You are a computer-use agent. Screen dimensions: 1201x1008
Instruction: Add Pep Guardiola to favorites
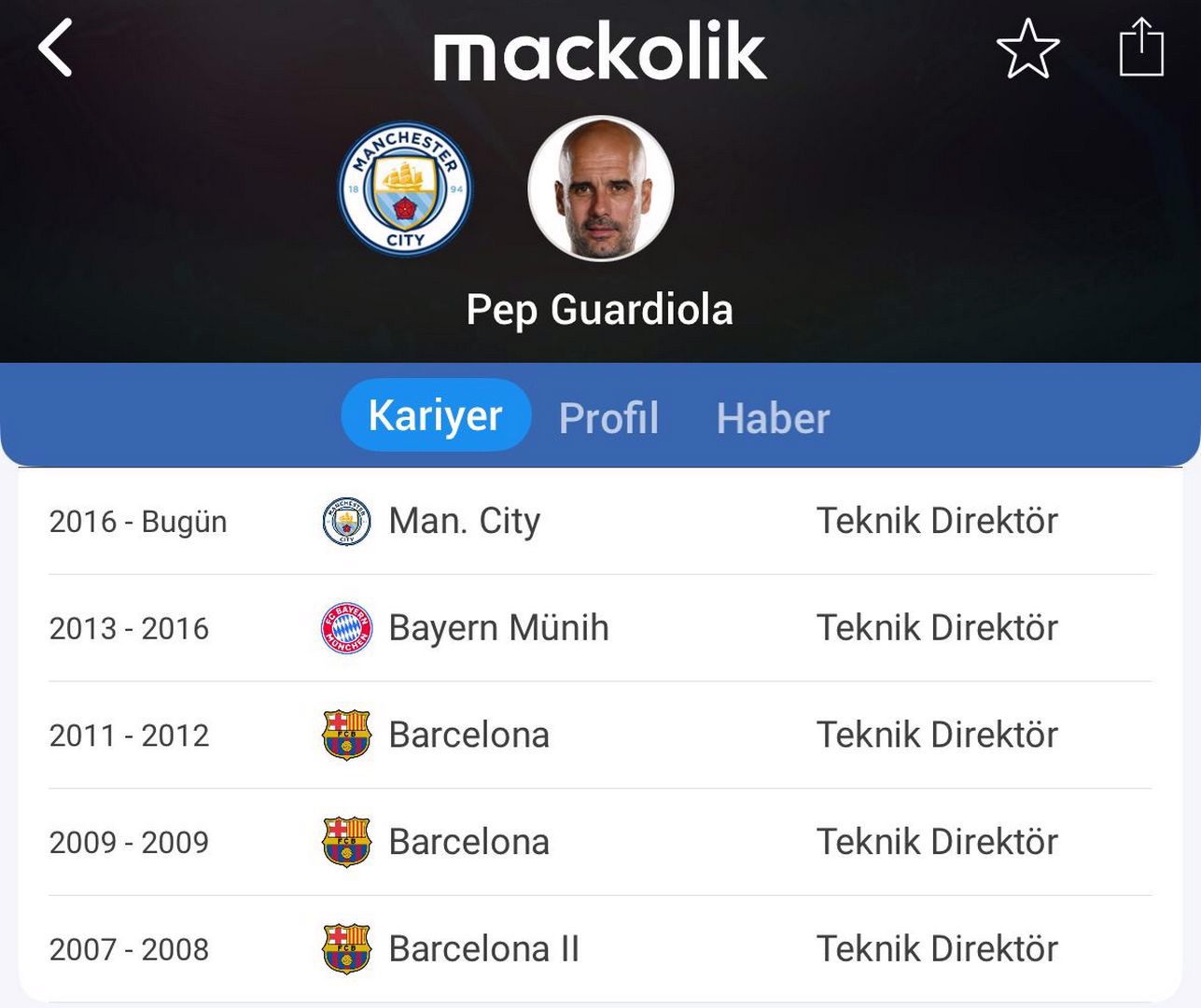click(1027, 49)
